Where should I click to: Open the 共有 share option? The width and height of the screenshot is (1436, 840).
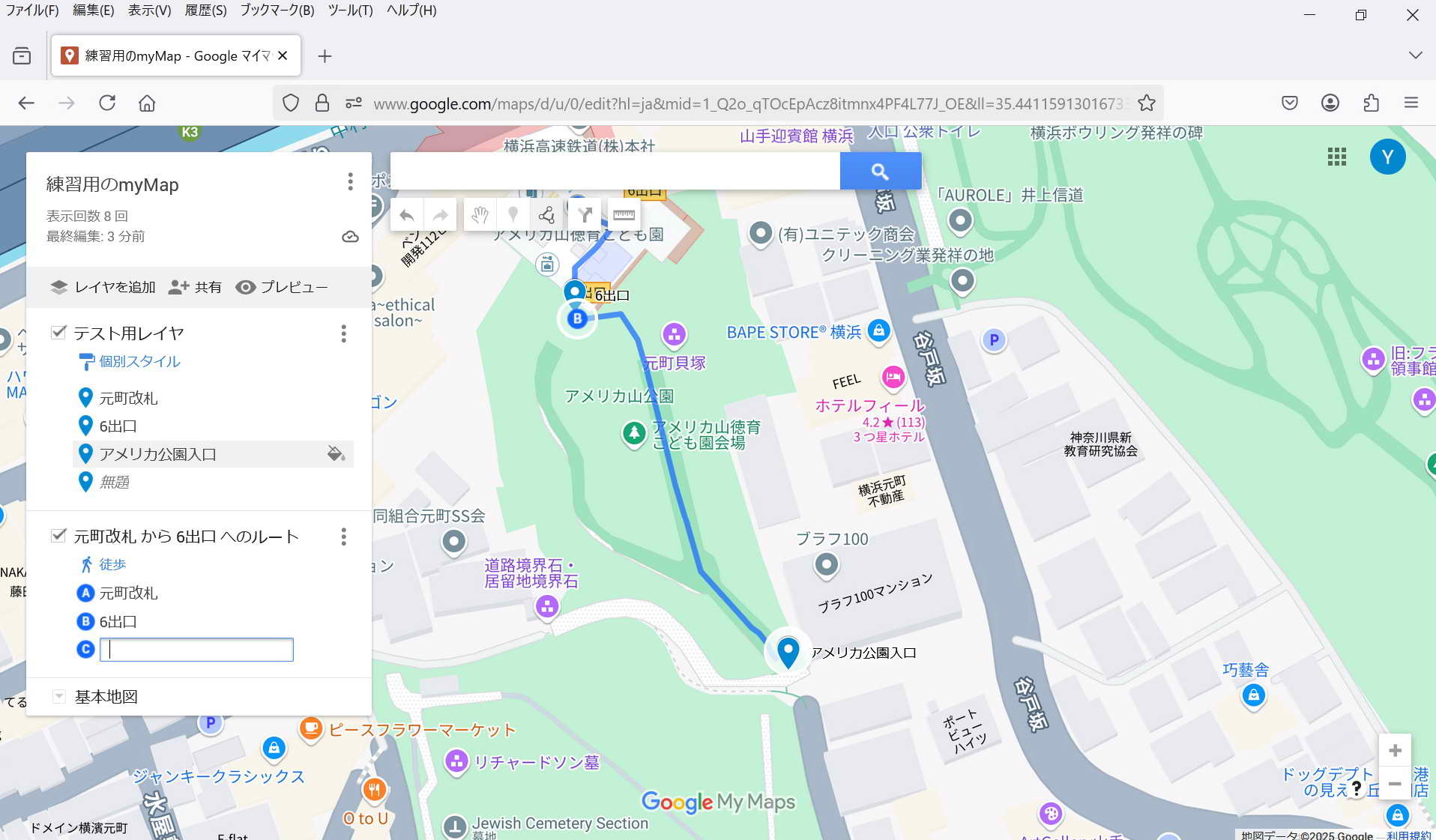point(195,287)
